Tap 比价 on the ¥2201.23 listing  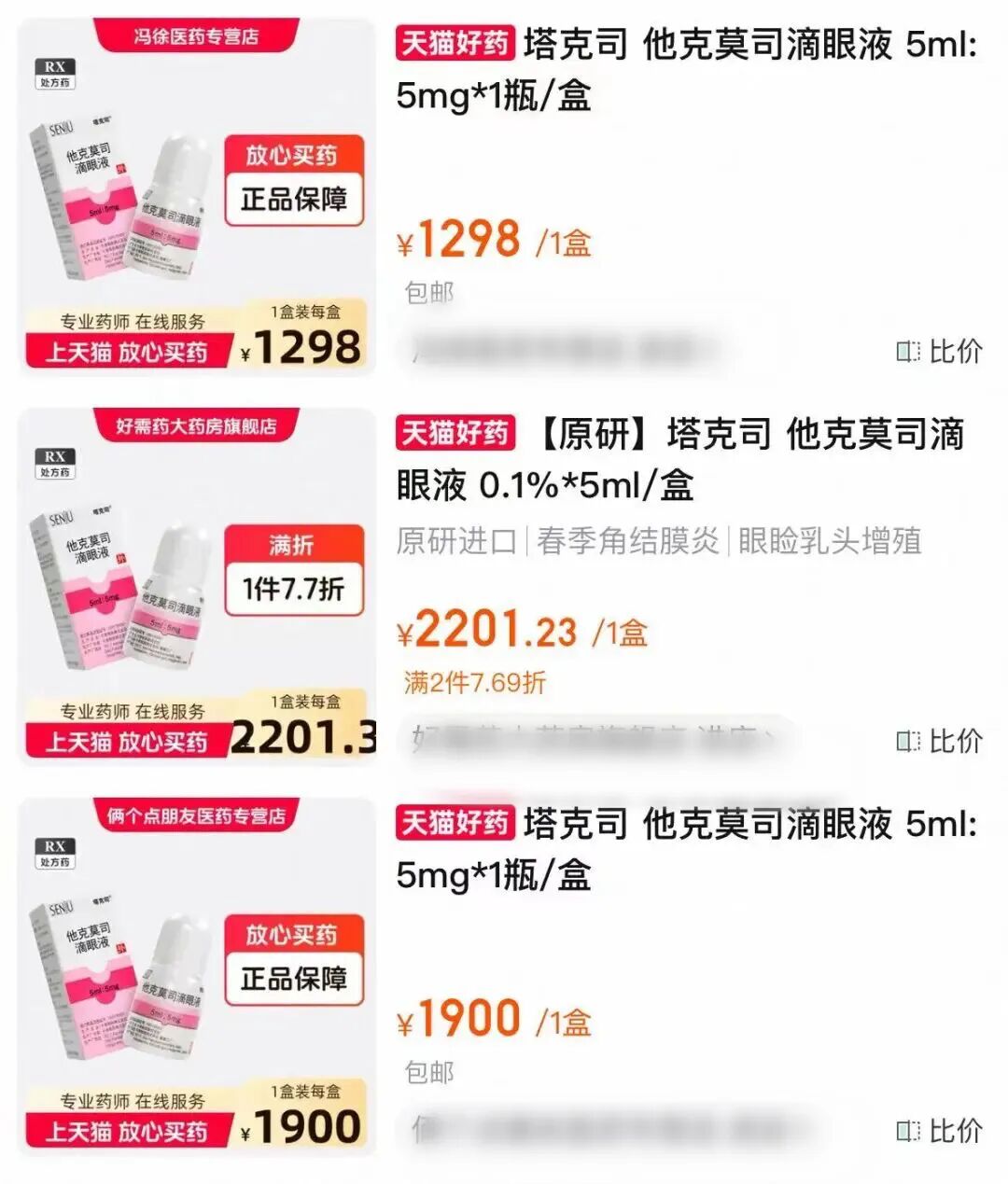pyautogui.click(x=940, y=742)
